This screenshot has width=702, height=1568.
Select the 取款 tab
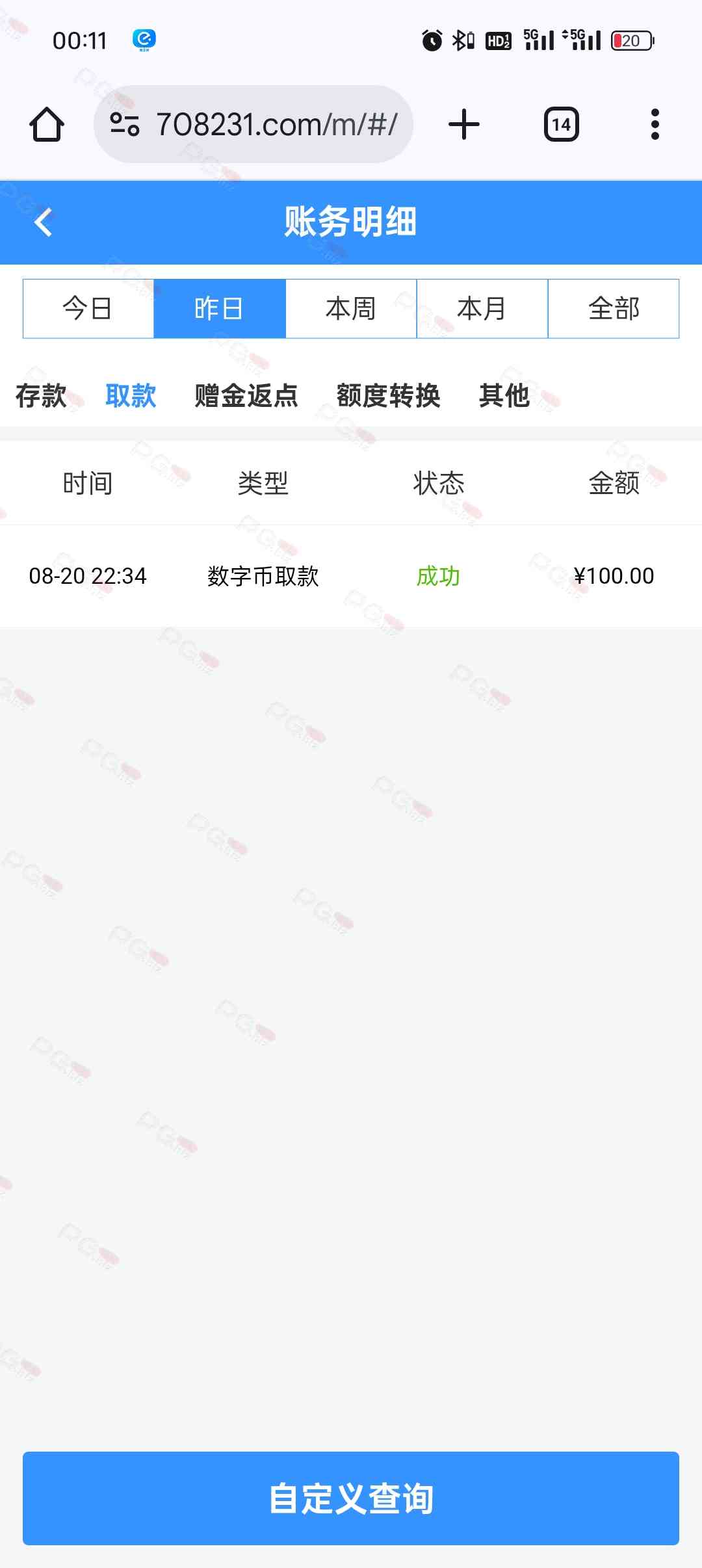tap(131, 395)
